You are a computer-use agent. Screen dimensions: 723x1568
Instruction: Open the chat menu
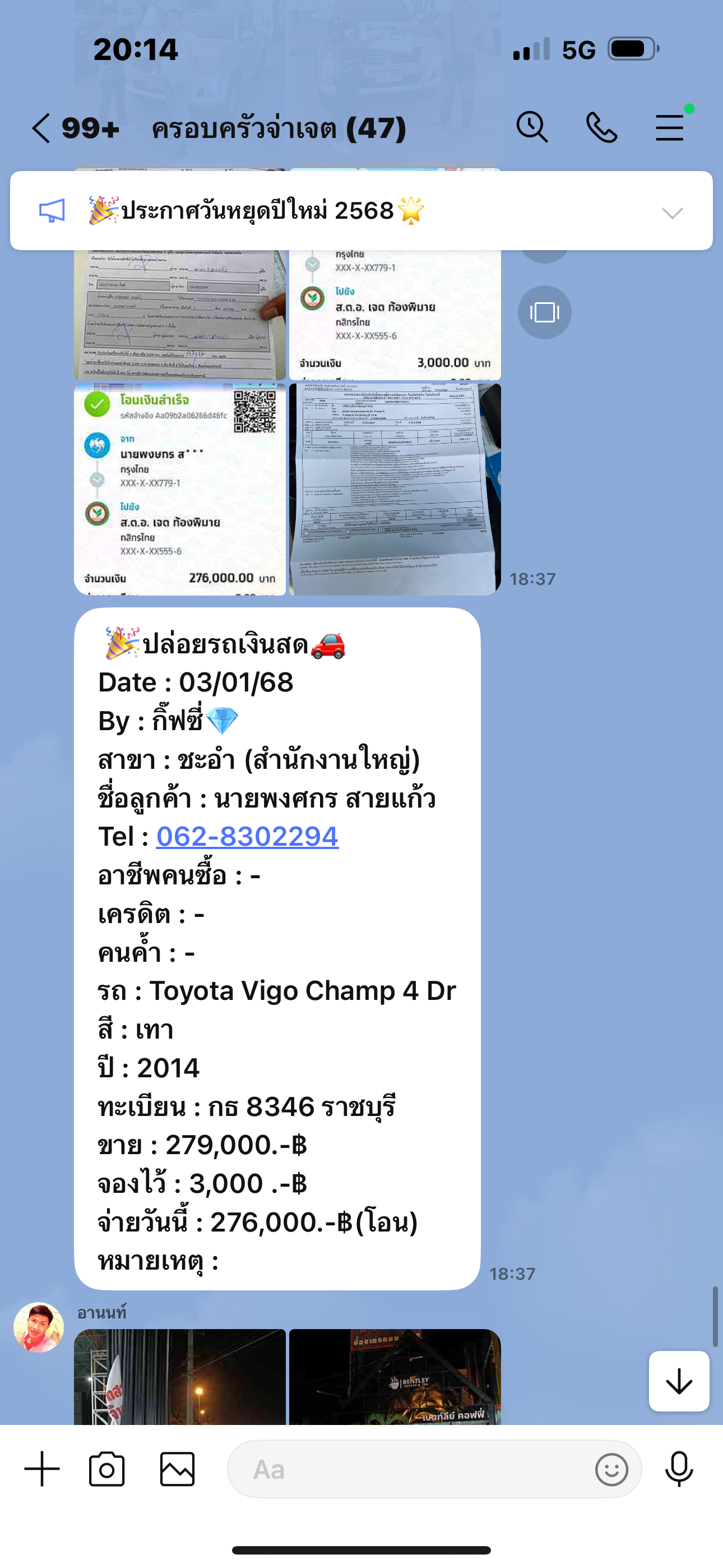[x=670, y=127]
